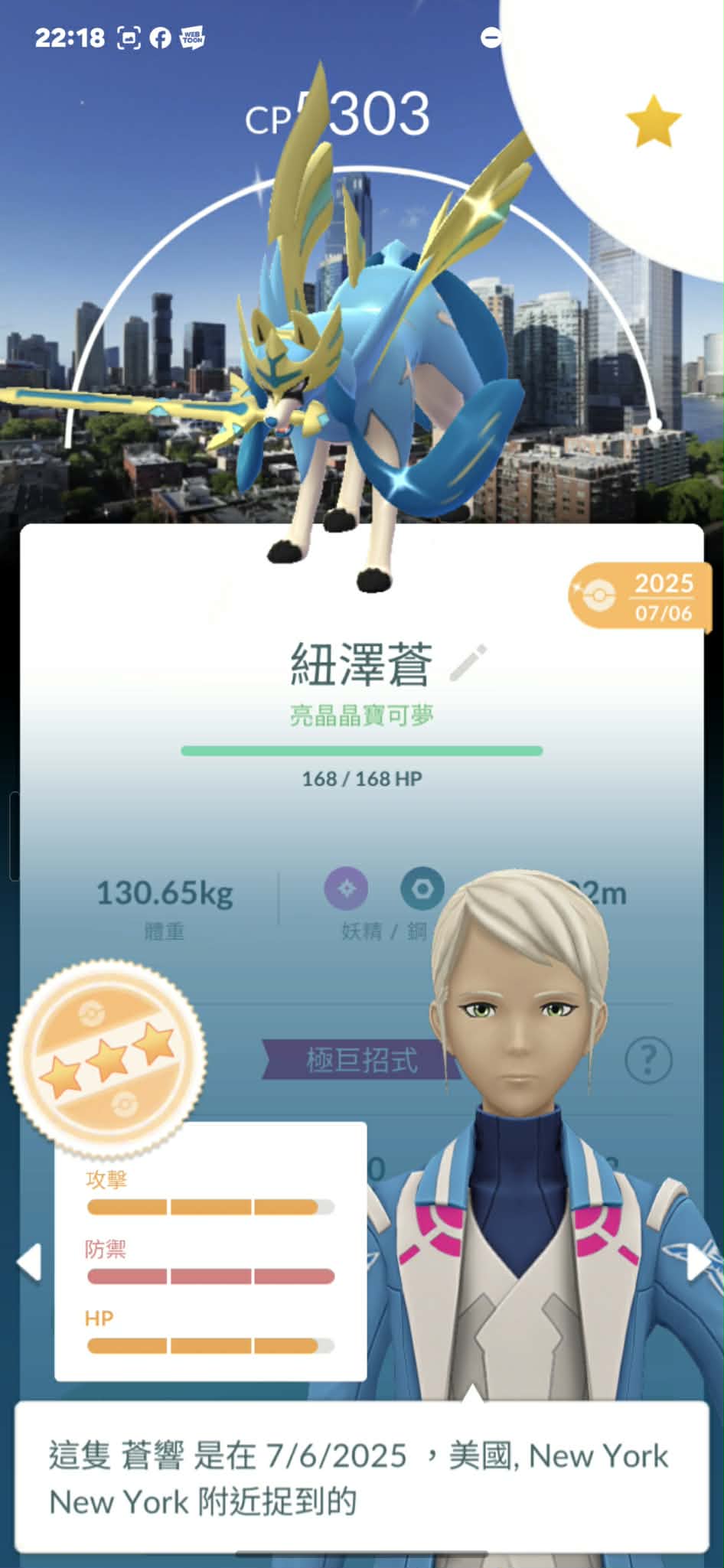This screenshot has width=724, height=1568.
Task: Edit the nickname 紐澤蒼 with the pencil
Action: (x=468, y=663)
